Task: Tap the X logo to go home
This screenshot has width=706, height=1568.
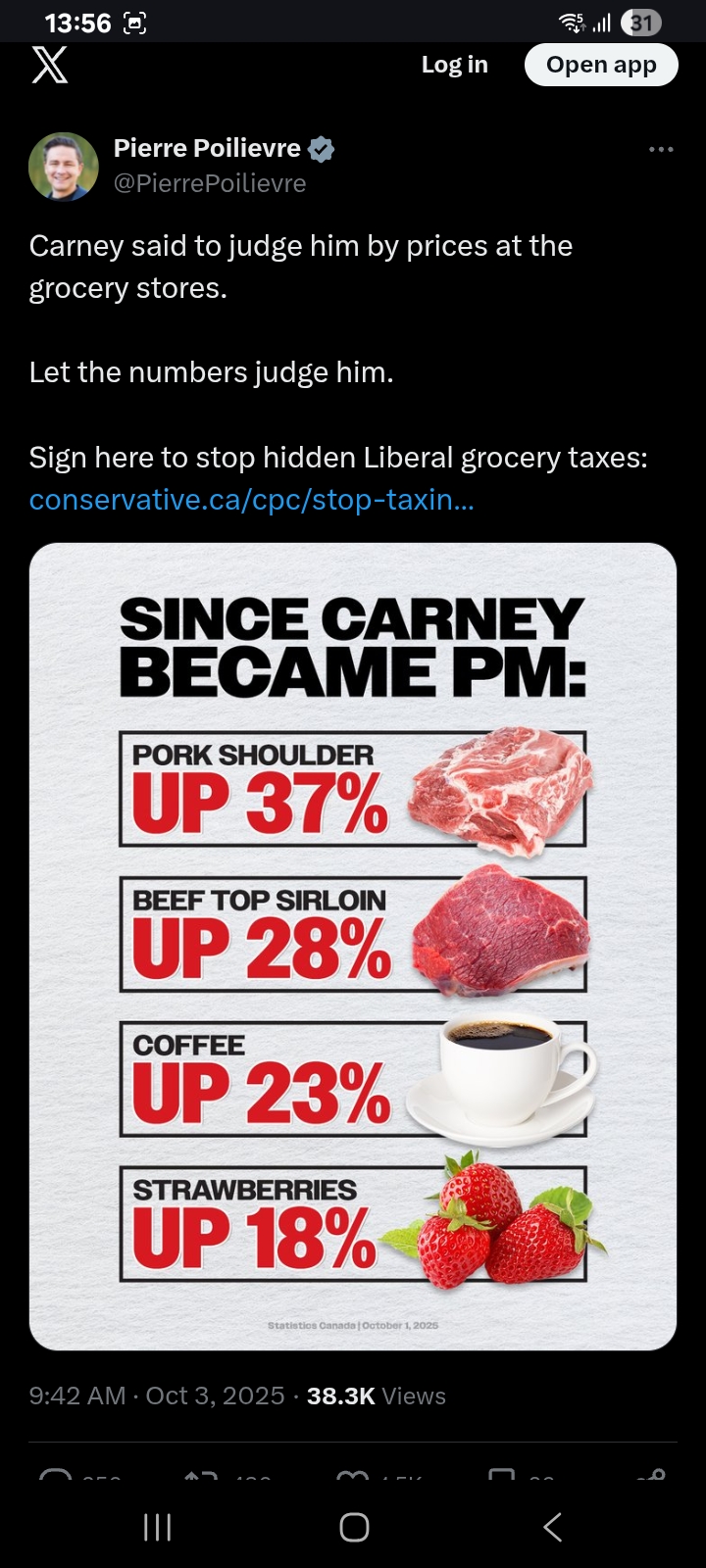Action: [x=49, y=65]
